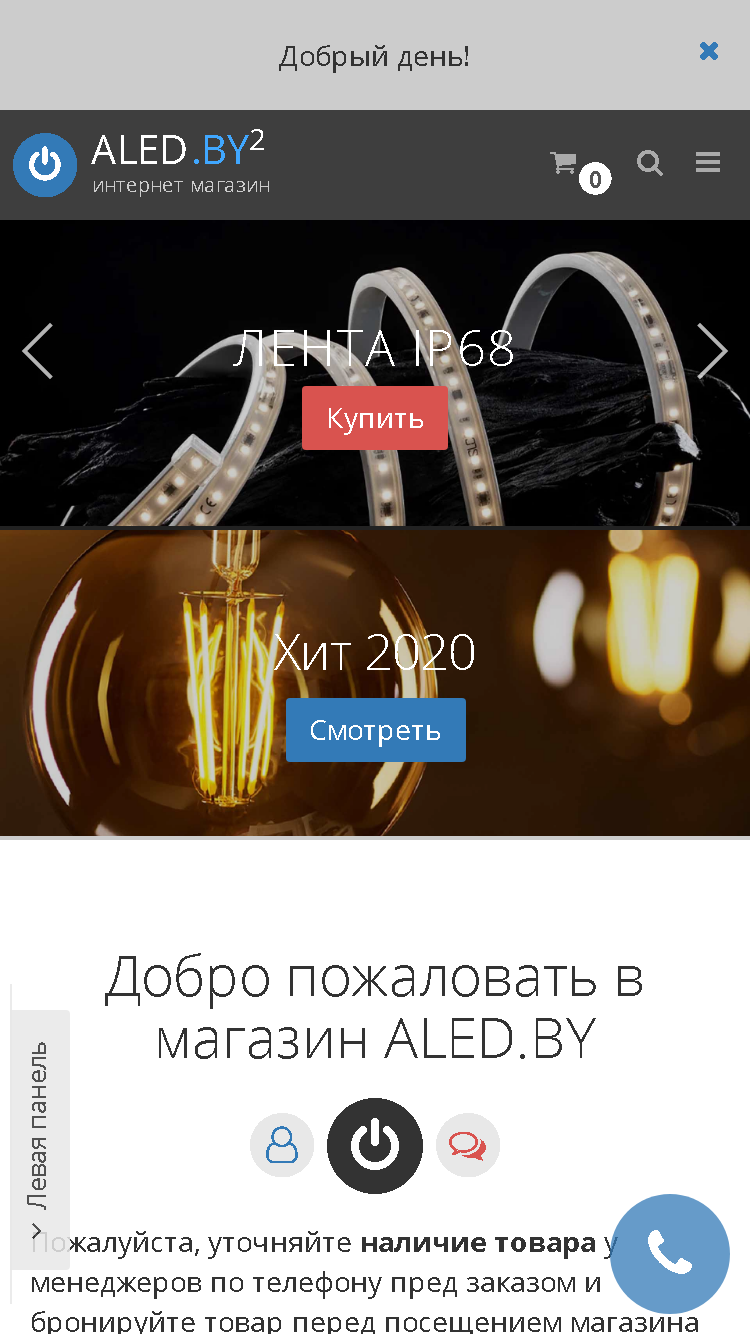Select the dark power icon
Screen dimensions: 750x1334
(x=375, y=1146)
